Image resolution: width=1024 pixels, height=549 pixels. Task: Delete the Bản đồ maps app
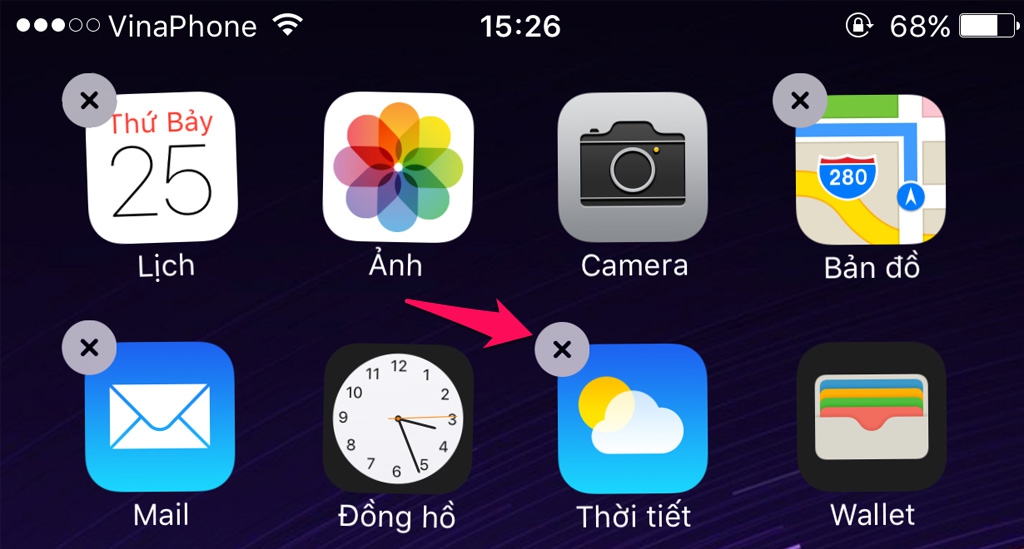click(800, 100)
